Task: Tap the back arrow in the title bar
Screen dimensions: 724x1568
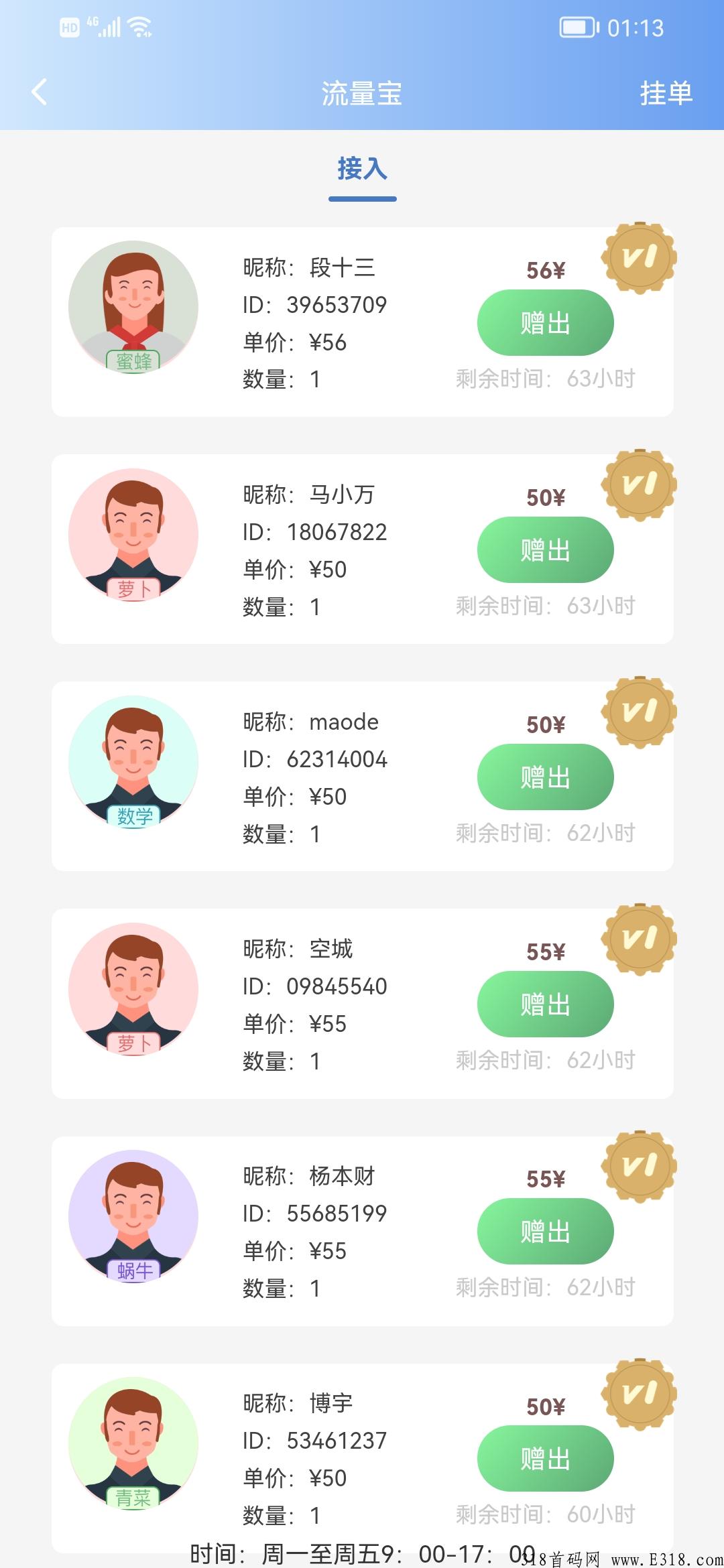Action: [38, 92]
